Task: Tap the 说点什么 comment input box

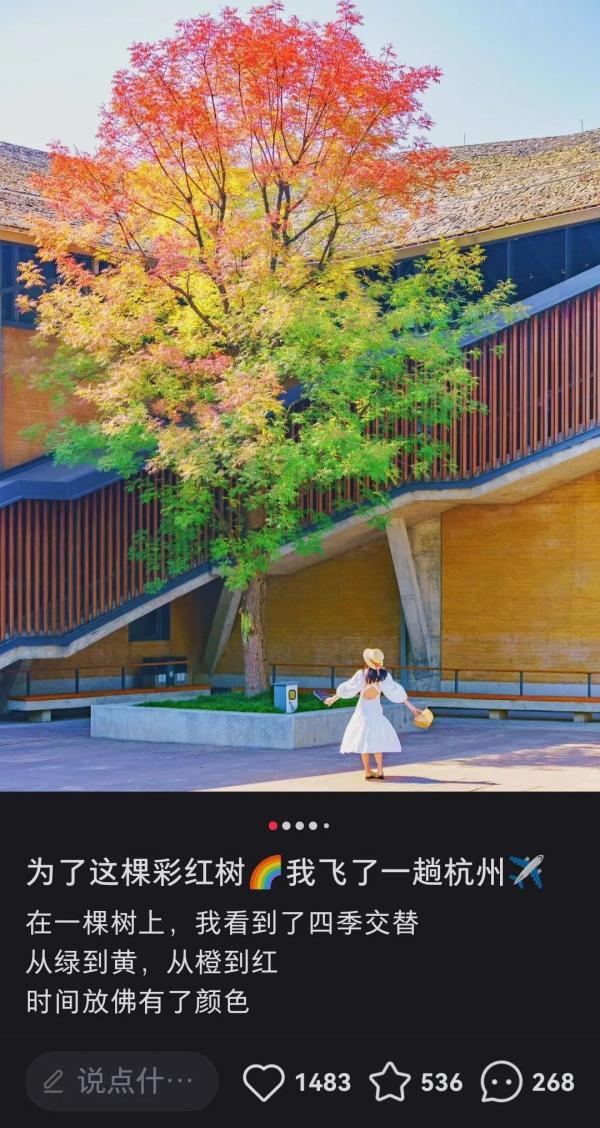Action: point(122,1081)
